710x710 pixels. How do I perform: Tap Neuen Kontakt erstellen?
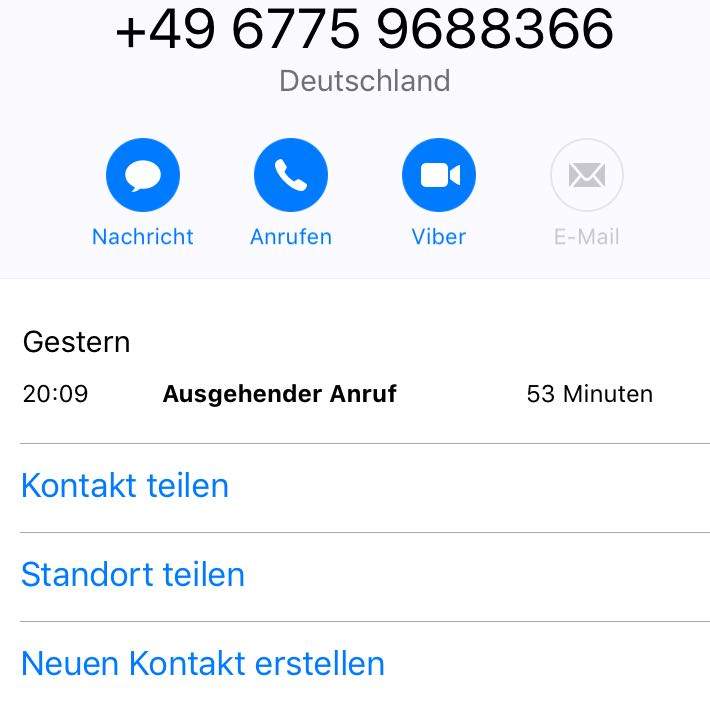point(203,664)
